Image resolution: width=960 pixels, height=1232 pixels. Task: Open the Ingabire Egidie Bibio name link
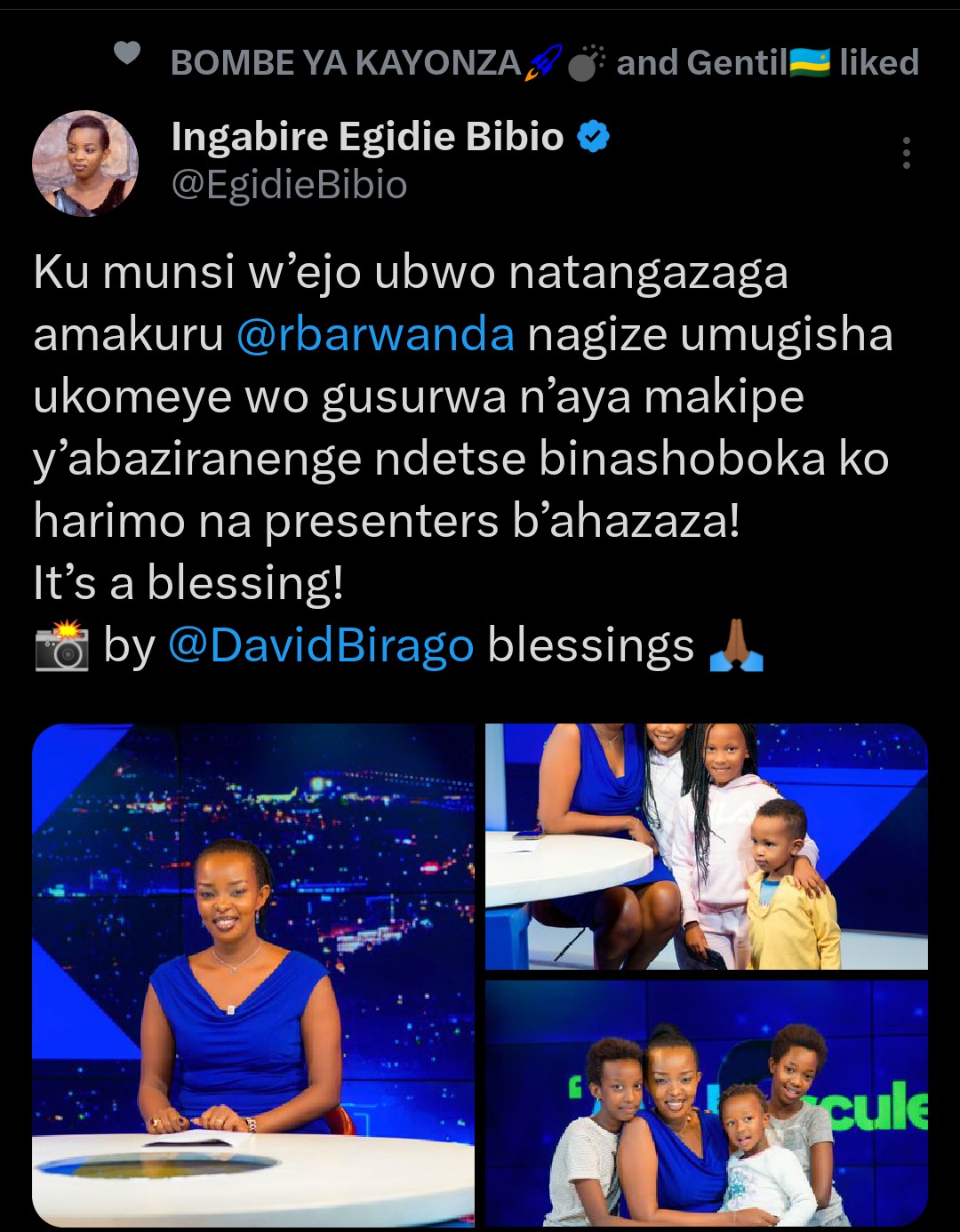click(x=367, y=137)
